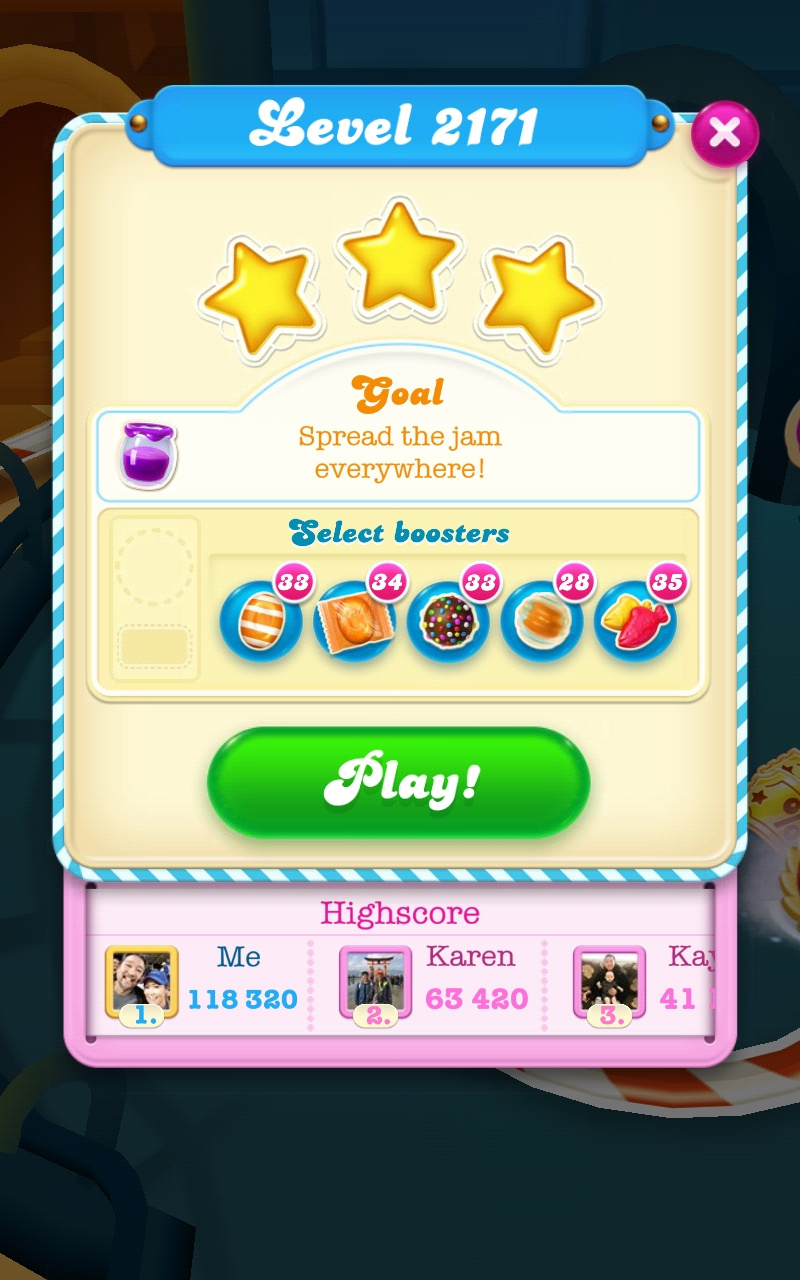Select the coconut wheel booster
Screen dimensions: 800x1280
(541, 621)
